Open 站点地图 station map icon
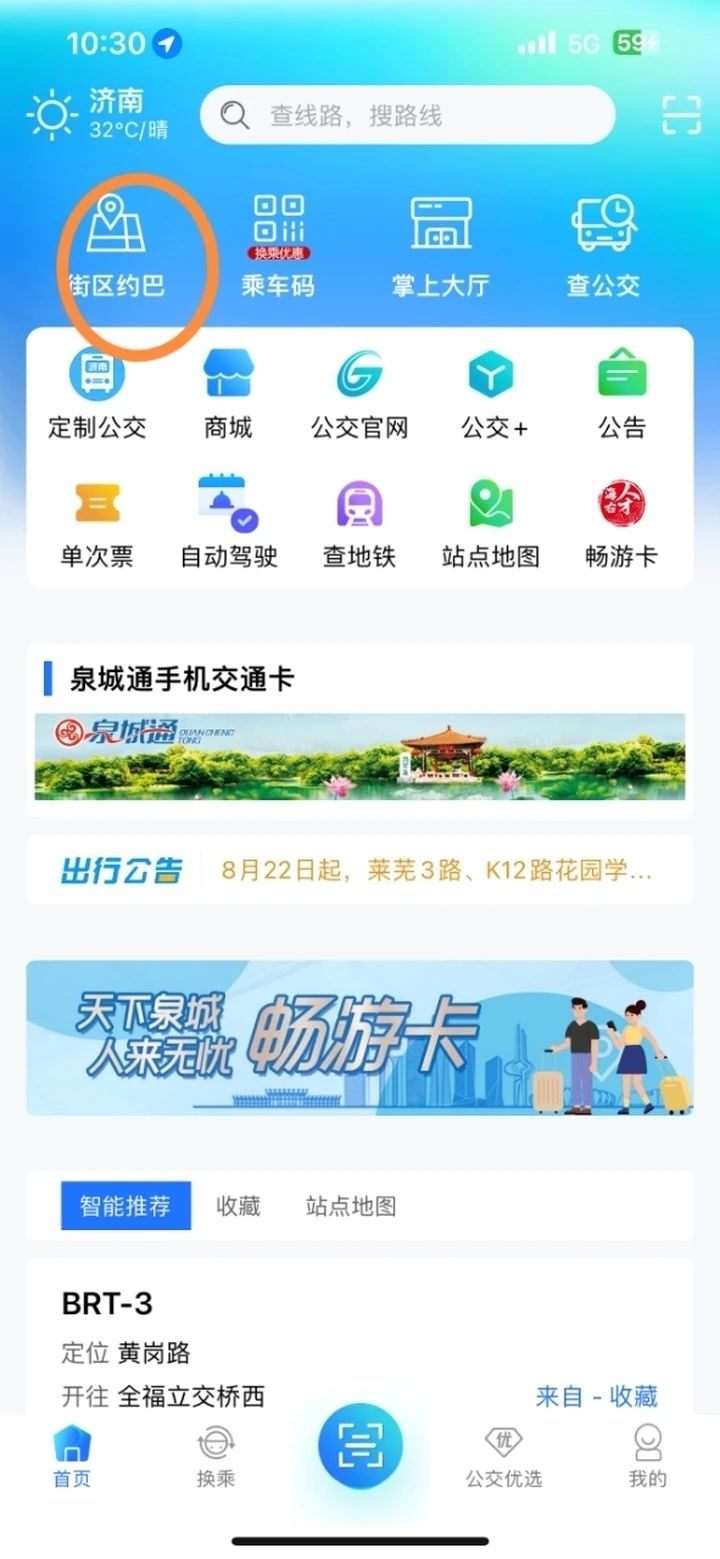Image resolution: width=720 pixels, height=1559 pixels. tap(489, 523)
